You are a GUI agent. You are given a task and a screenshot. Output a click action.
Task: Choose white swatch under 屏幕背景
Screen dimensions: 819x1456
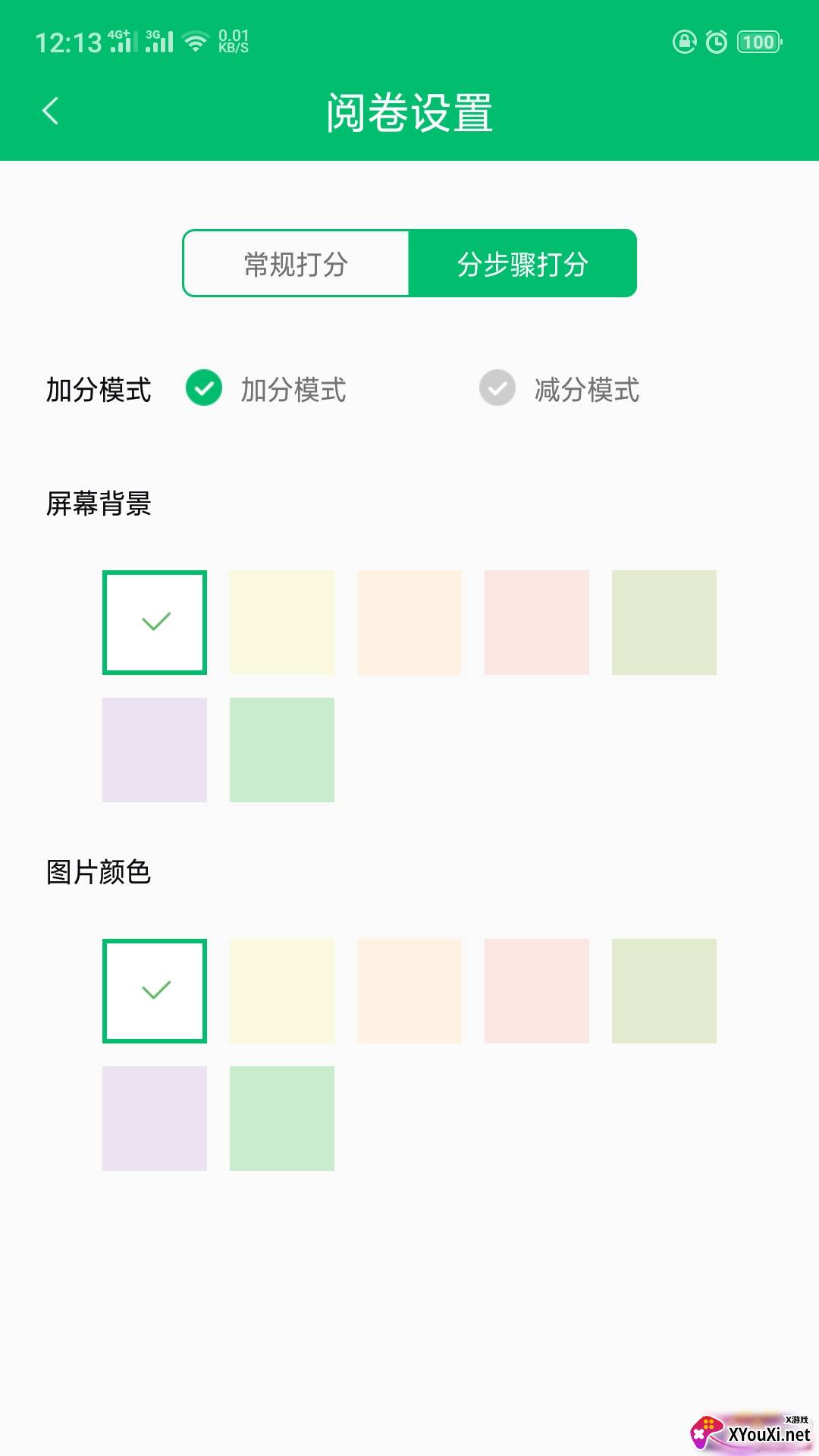click(x=155, y=623)
